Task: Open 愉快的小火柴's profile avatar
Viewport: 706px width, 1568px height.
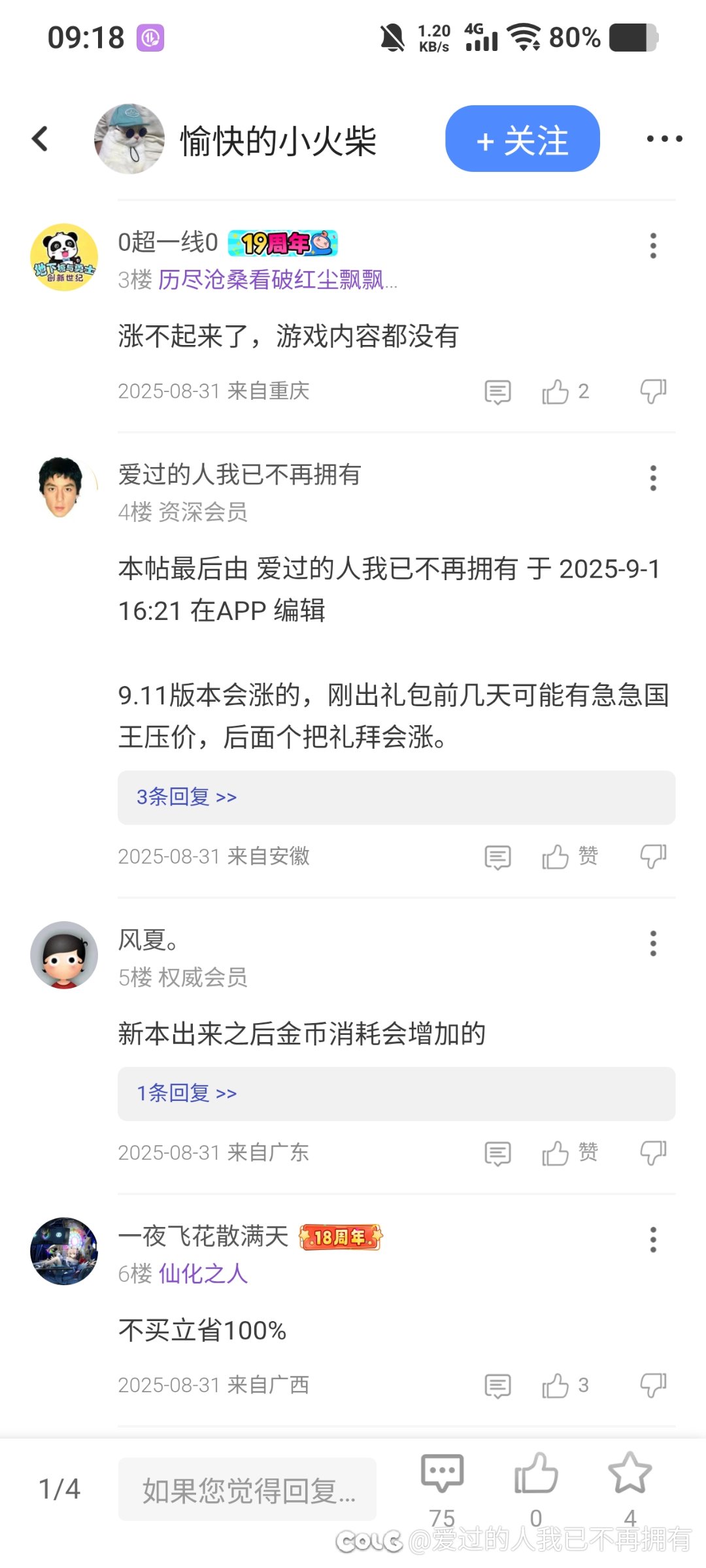Action: click(129, 139)
